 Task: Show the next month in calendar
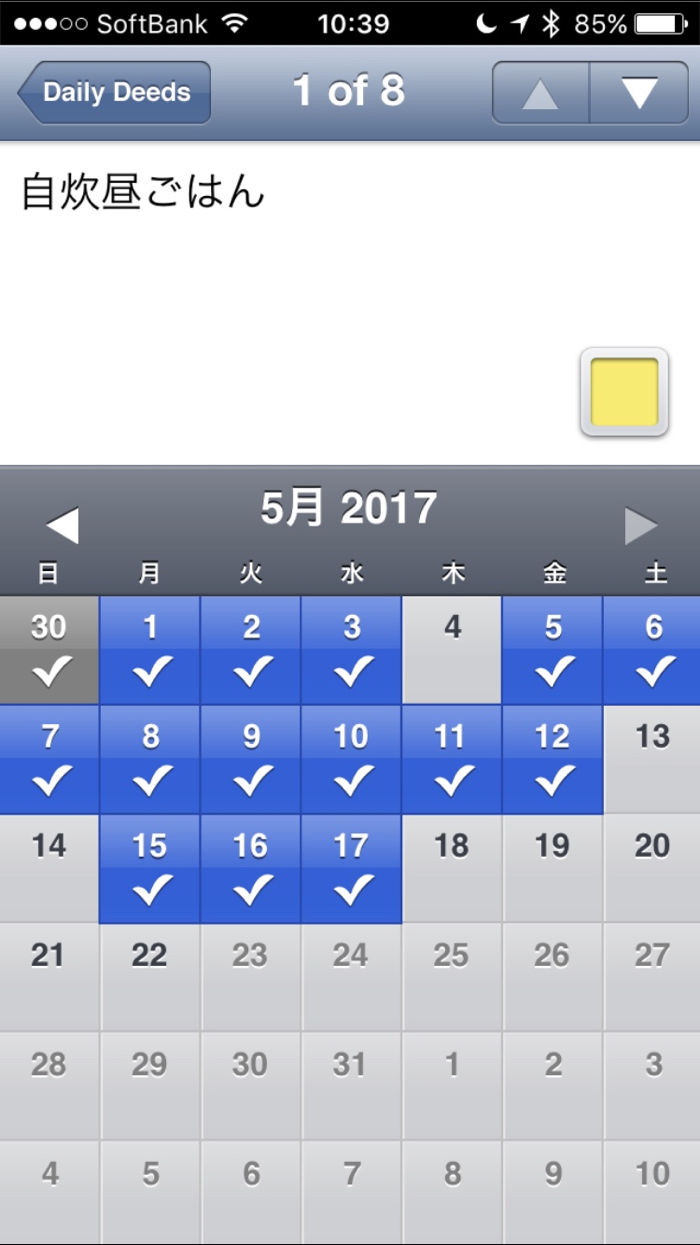point(641,526)
